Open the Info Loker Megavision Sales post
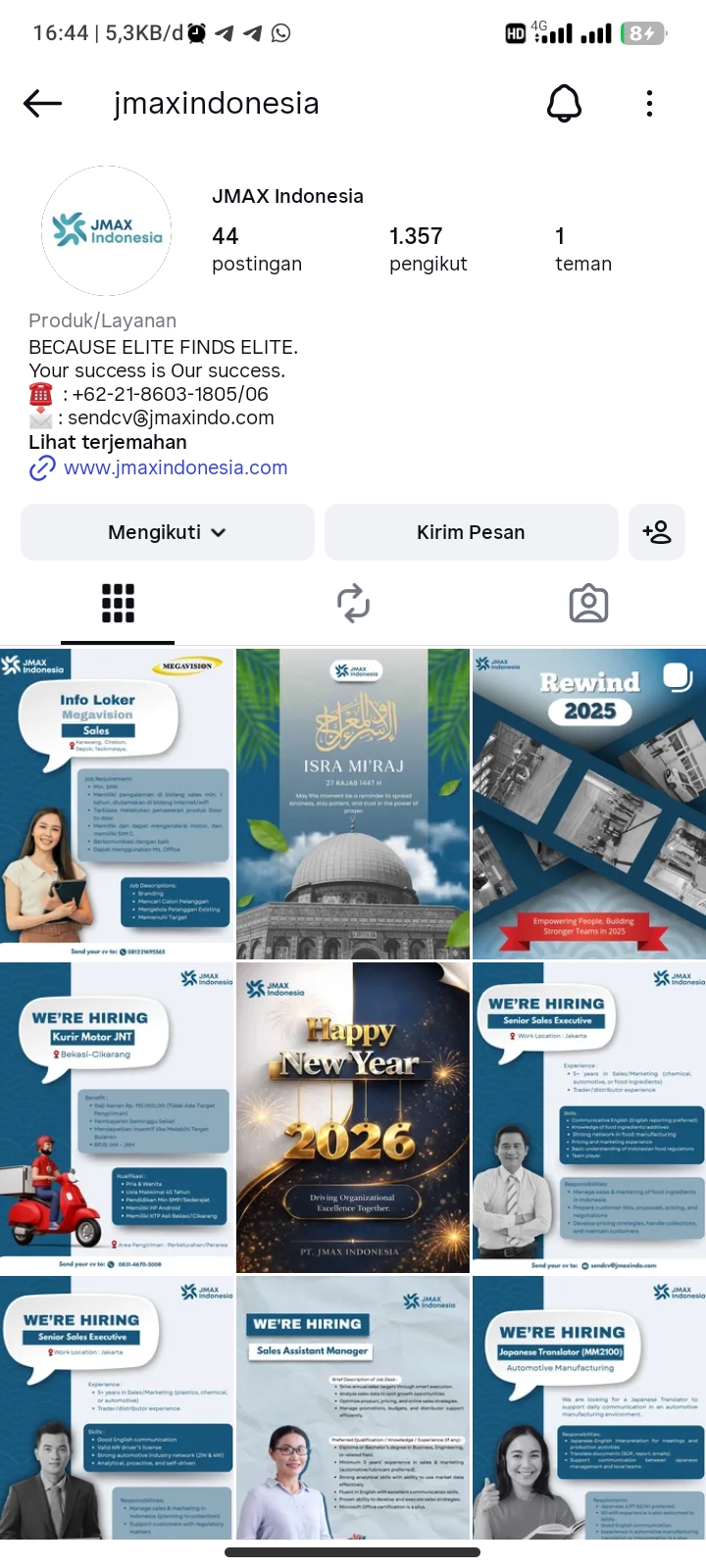The width and height of the screenshot is (706, 1568). point(117,804)
